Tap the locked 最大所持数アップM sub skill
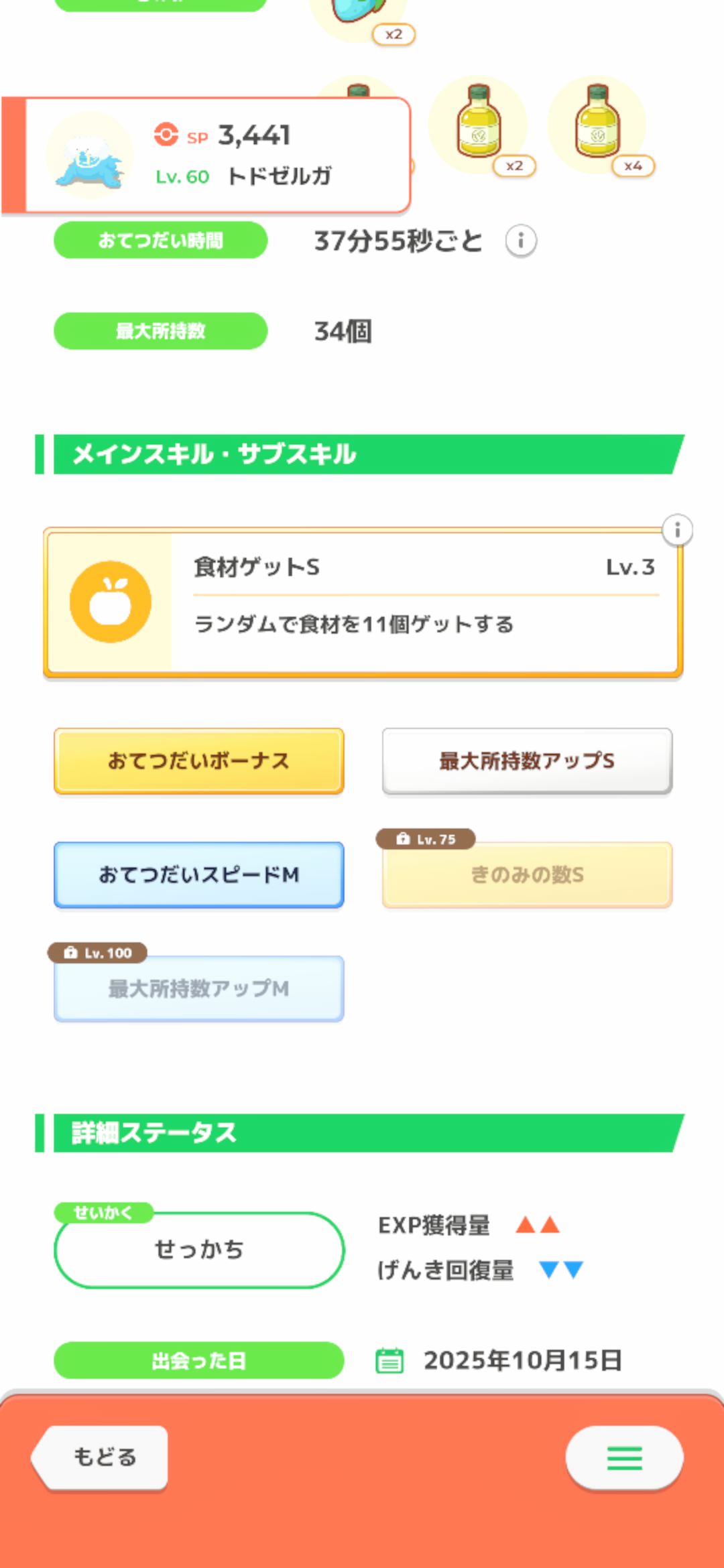The height and width of the screenshot is (1568, 724). (199, 989)
